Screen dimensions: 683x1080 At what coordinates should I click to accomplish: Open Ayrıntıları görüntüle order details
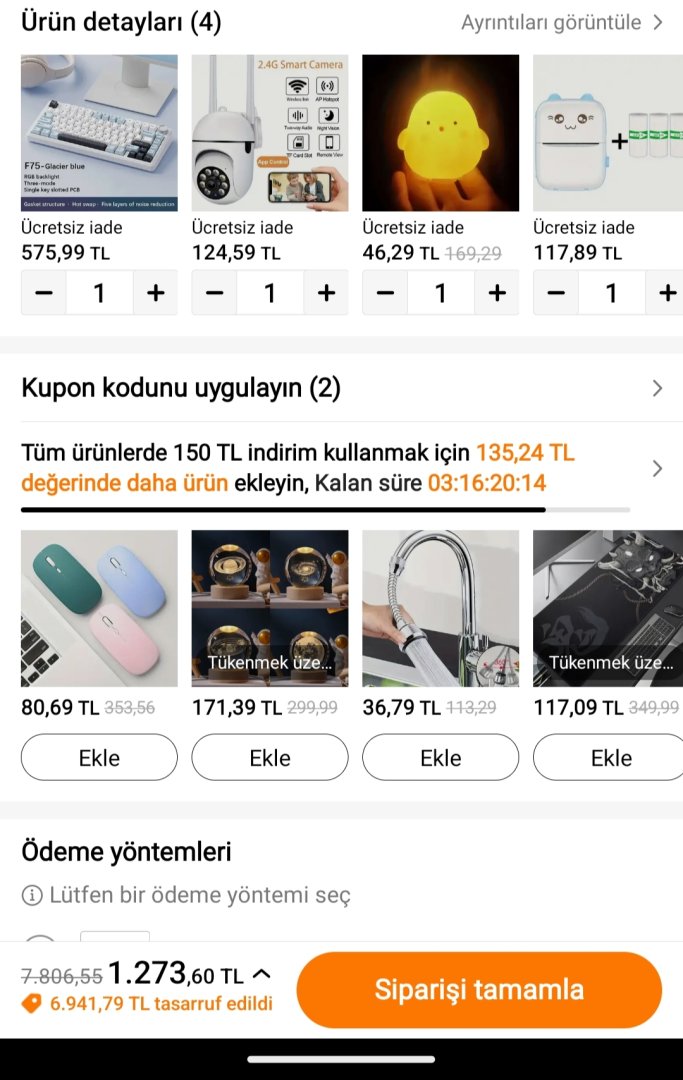[562, 22]
